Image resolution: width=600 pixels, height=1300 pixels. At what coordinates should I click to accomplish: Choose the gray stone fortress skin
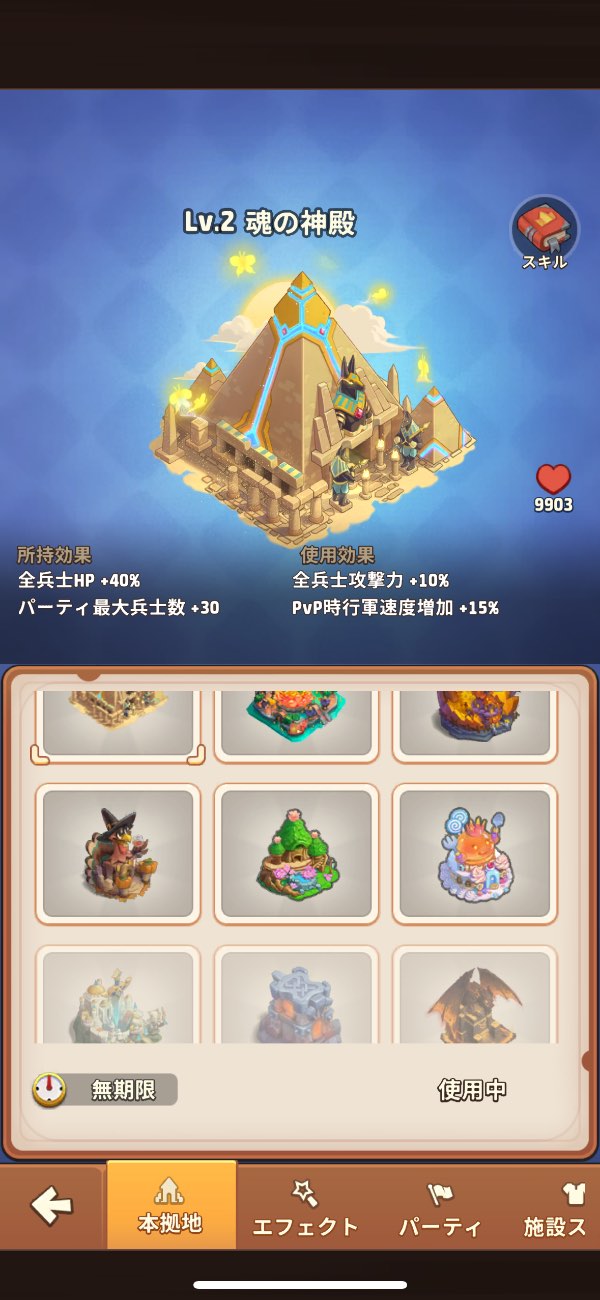point(296,998)
